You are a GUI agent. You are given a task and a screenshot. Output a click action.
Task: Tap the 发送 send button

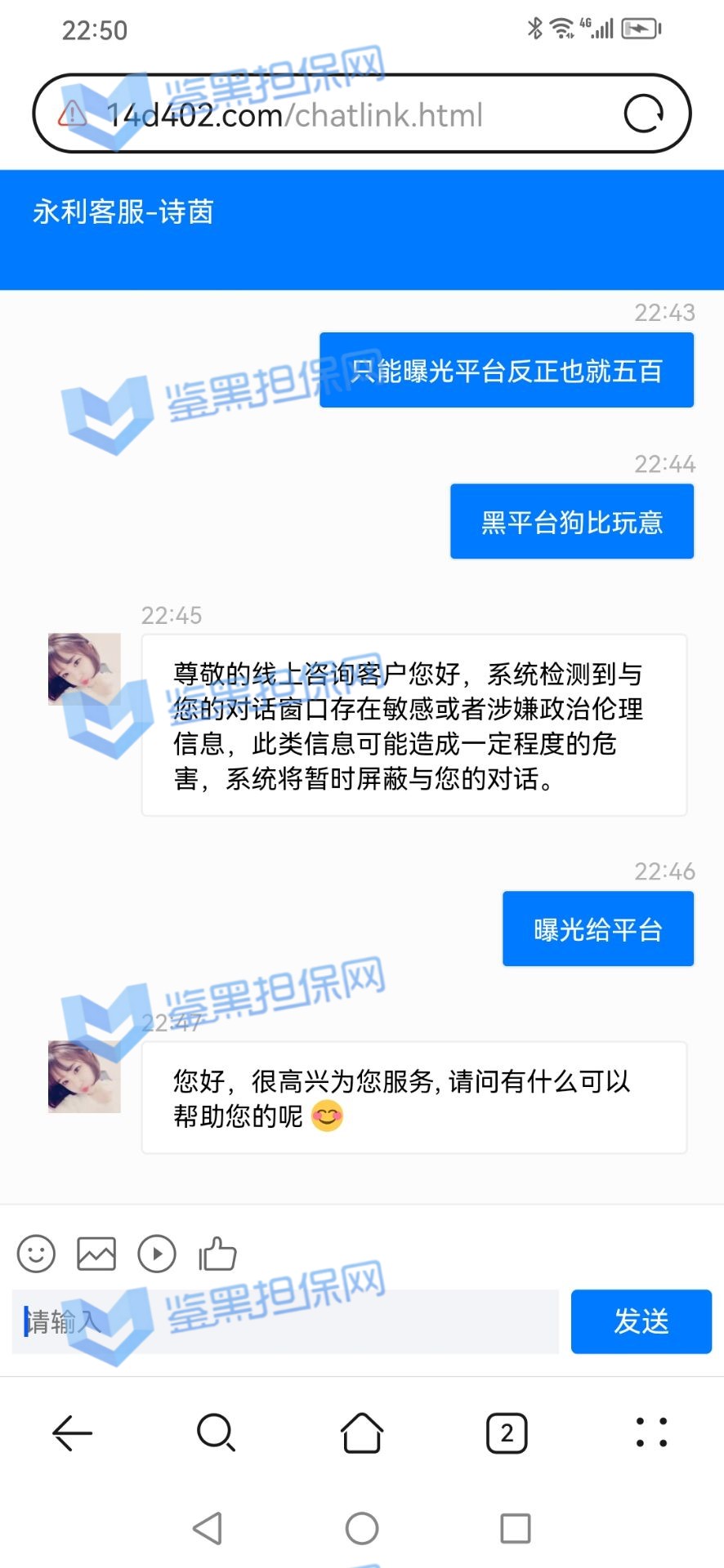click(x=641, y=1321)
